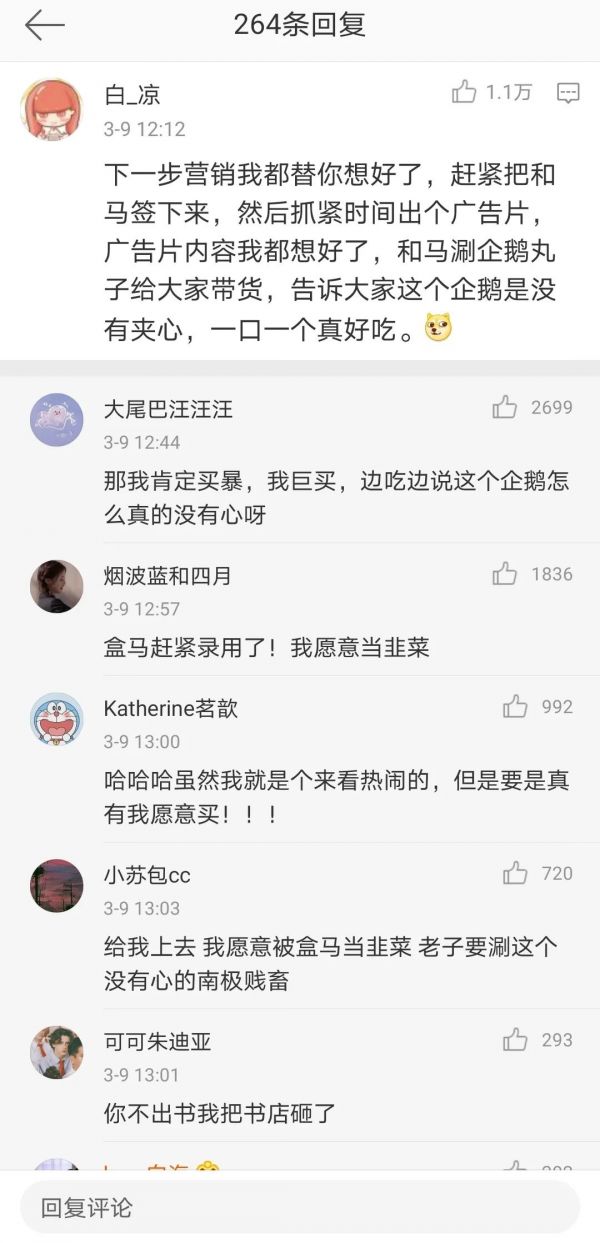The image size is (600, 1243).
Task: Open 可可朱迪亚's avatar
Action: click(x=56, y=1052)
